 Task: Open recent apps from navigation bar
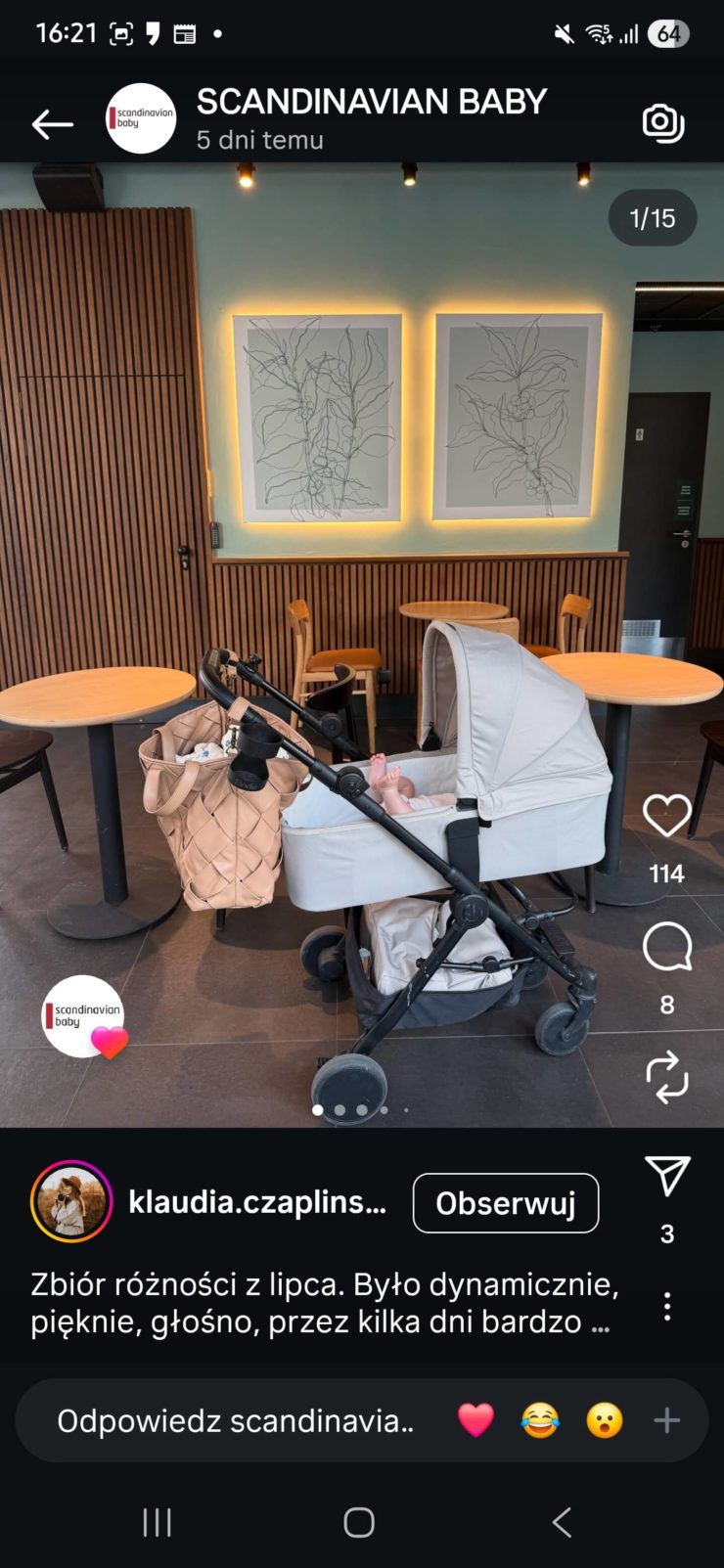pyautogui.click(x=157, y=1522)
